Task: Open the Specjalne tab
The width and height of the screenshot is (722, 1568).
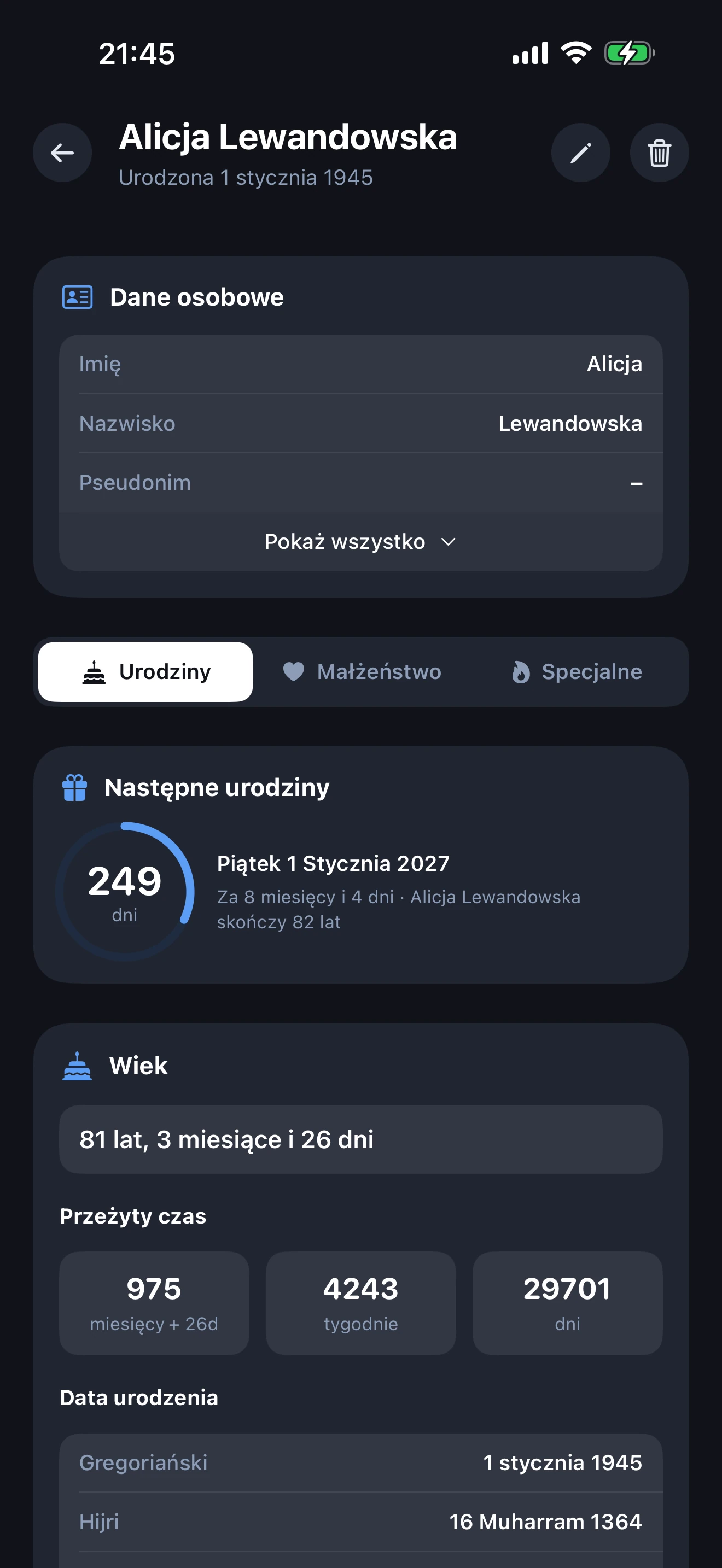Action: pyautogui.click(x=577, y=672)
